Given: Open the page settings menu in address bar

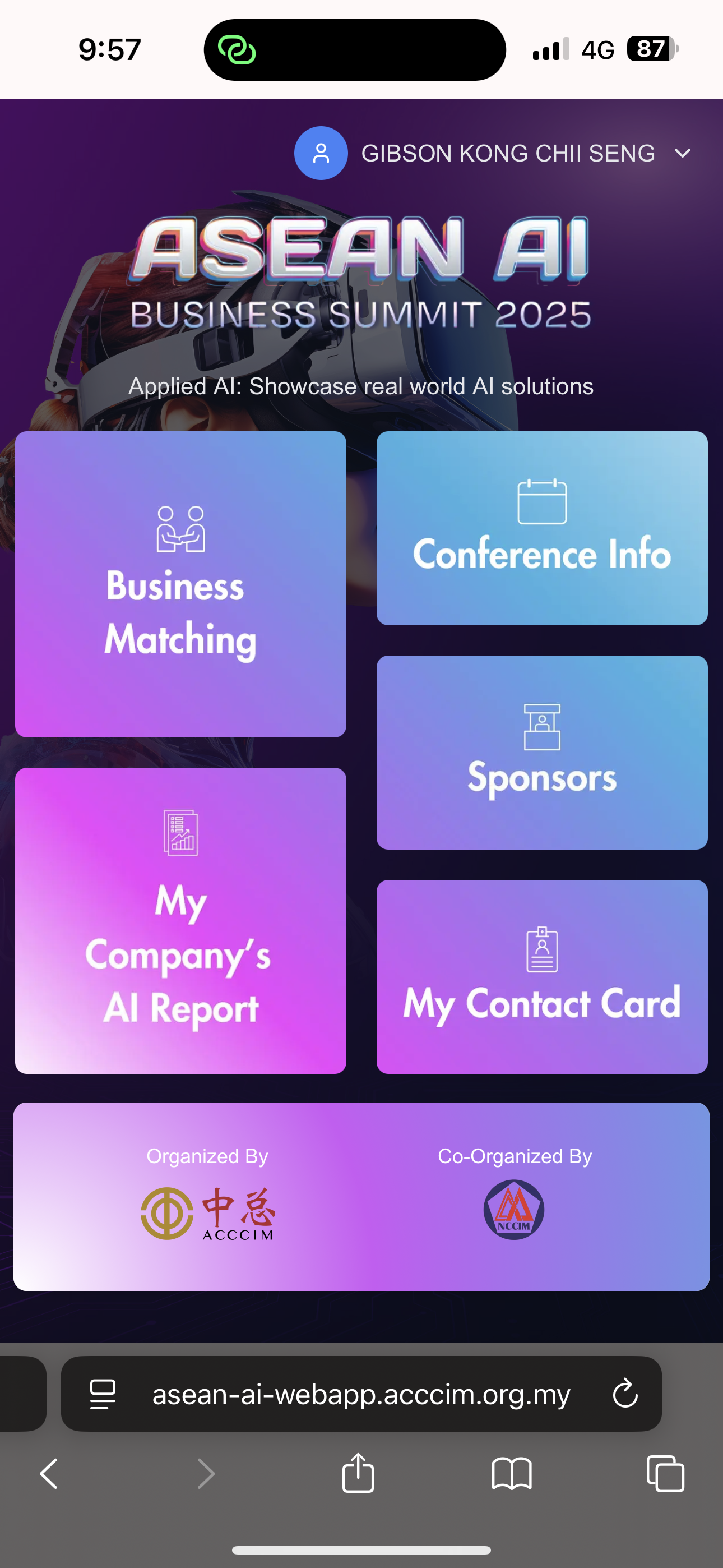Looking at the screenshot, I should [x=102, y=1394].
